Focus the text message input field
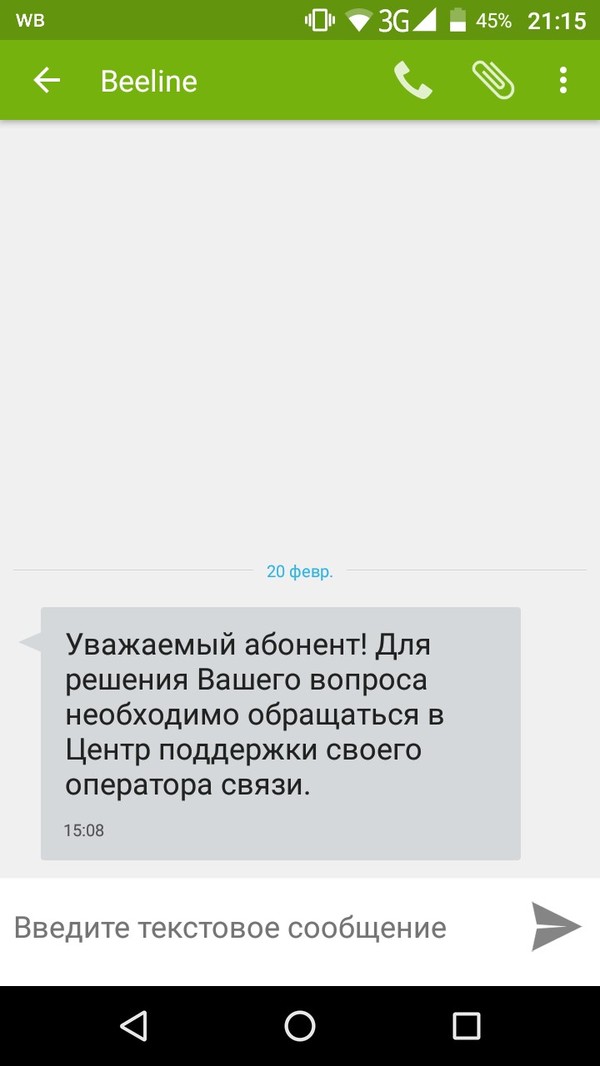600x1066 pixels. [260, 927]
